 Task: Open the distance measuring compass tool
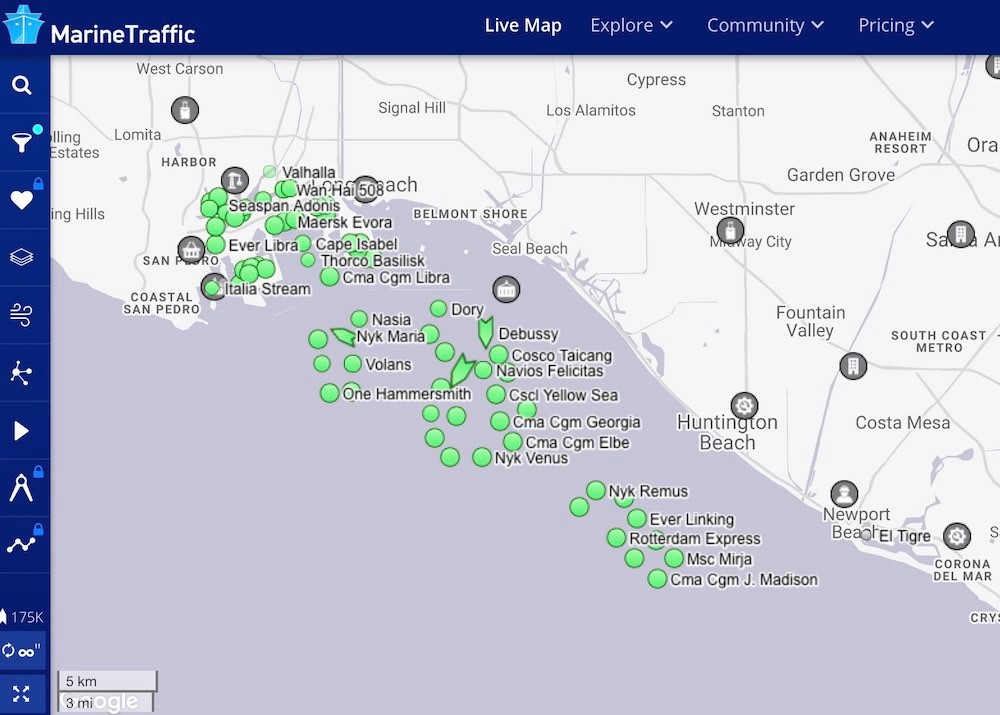click(x=21, y=488)
